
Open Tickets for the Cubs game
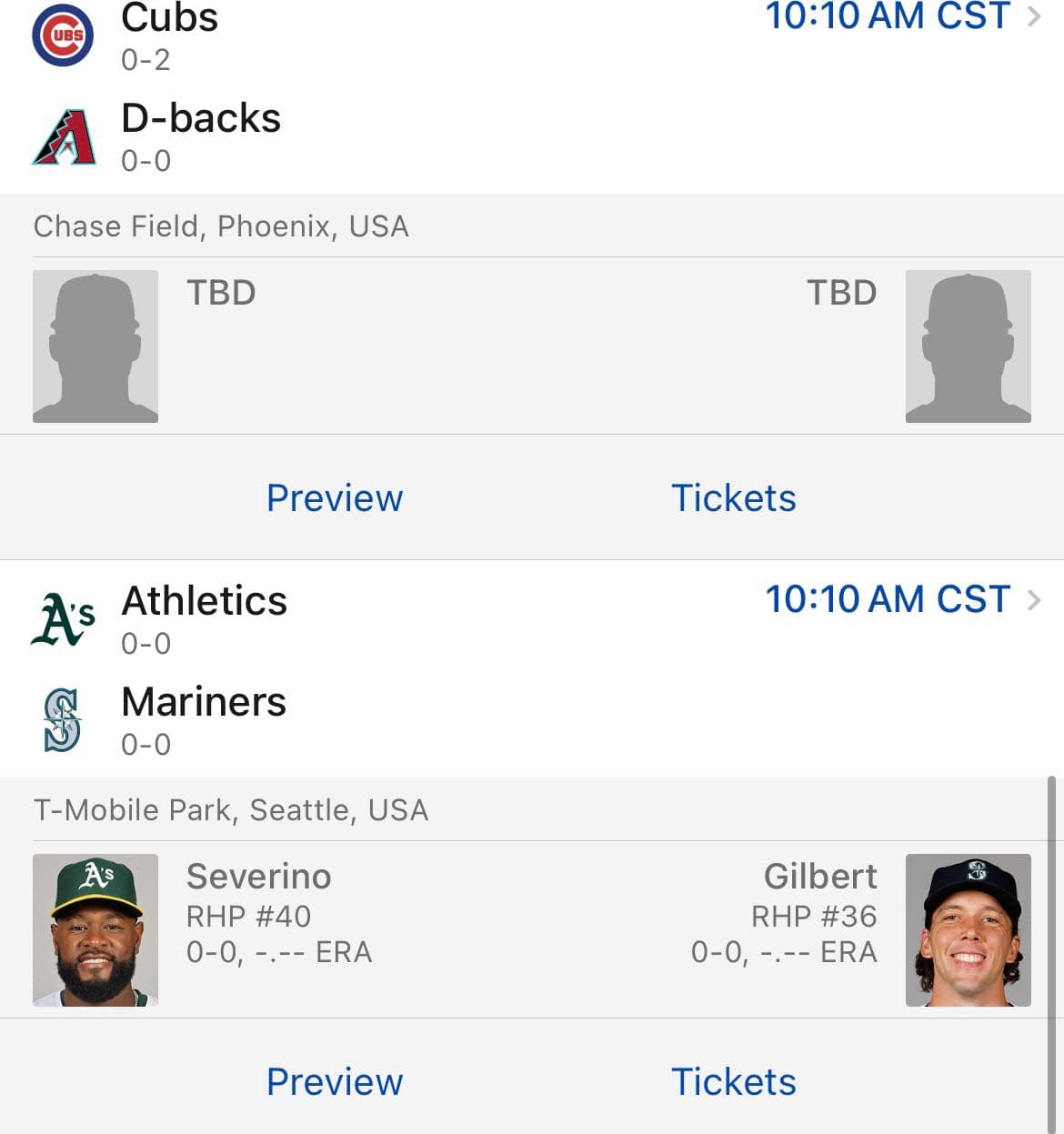(x=734, y=497)
